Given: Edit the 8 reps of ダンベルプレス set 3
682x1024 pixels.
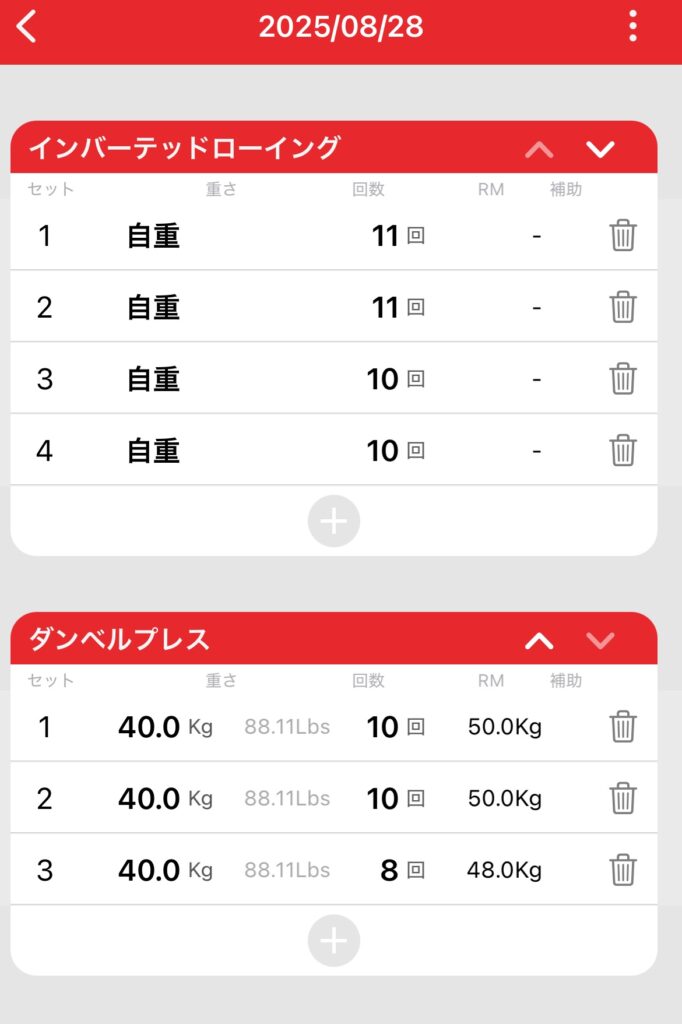Looking at the screenshot, I should (x=389, y=870).
